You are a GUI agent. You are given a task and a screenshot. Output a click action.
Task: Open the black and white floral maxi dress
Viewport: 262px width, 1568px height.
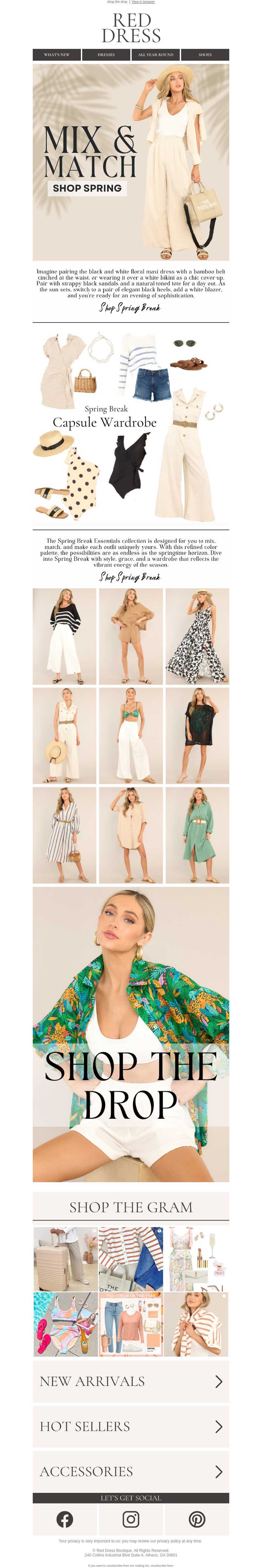pos(197,636)
